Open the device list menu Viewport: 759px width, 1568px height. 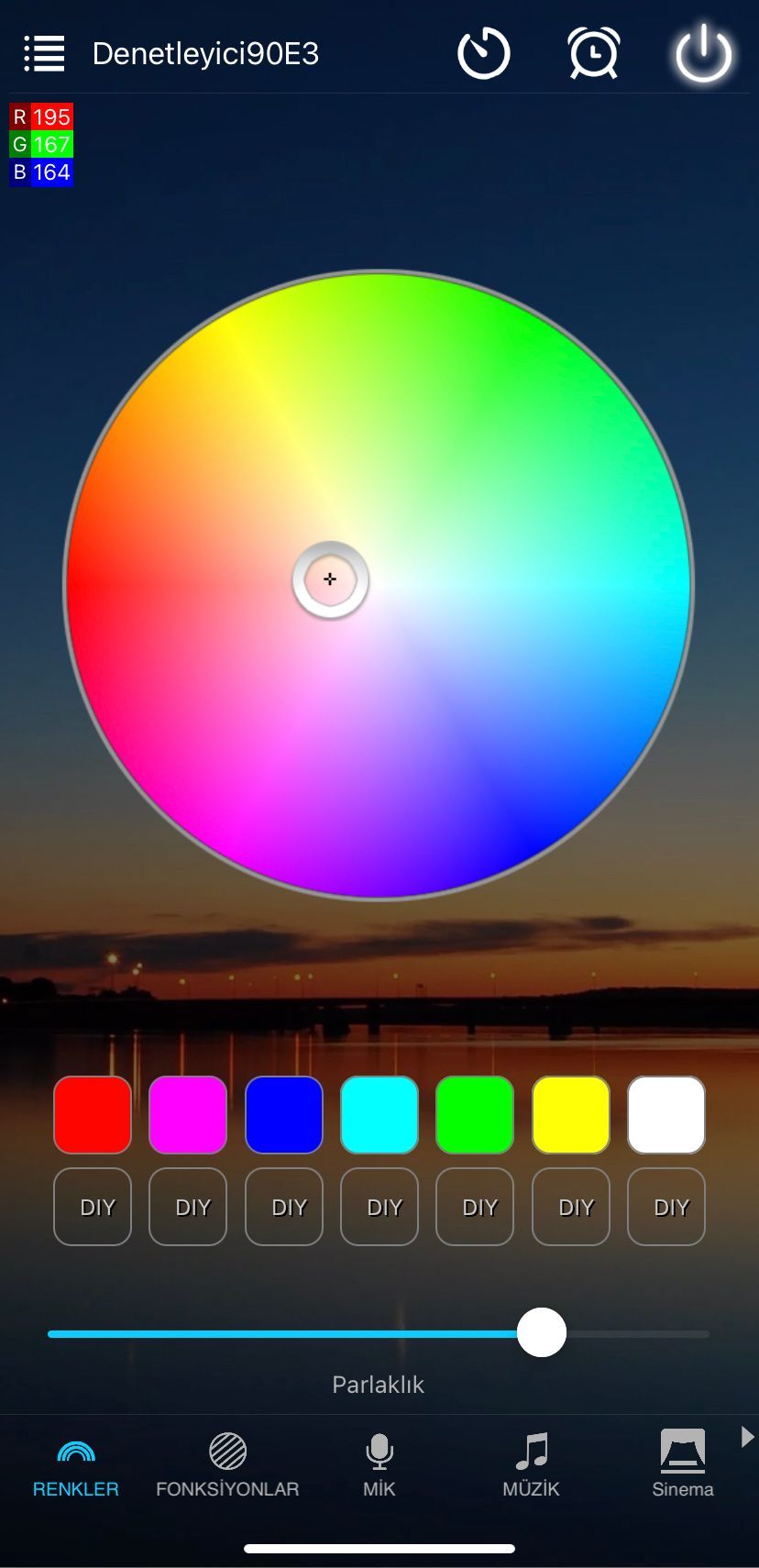pos(43,54)
